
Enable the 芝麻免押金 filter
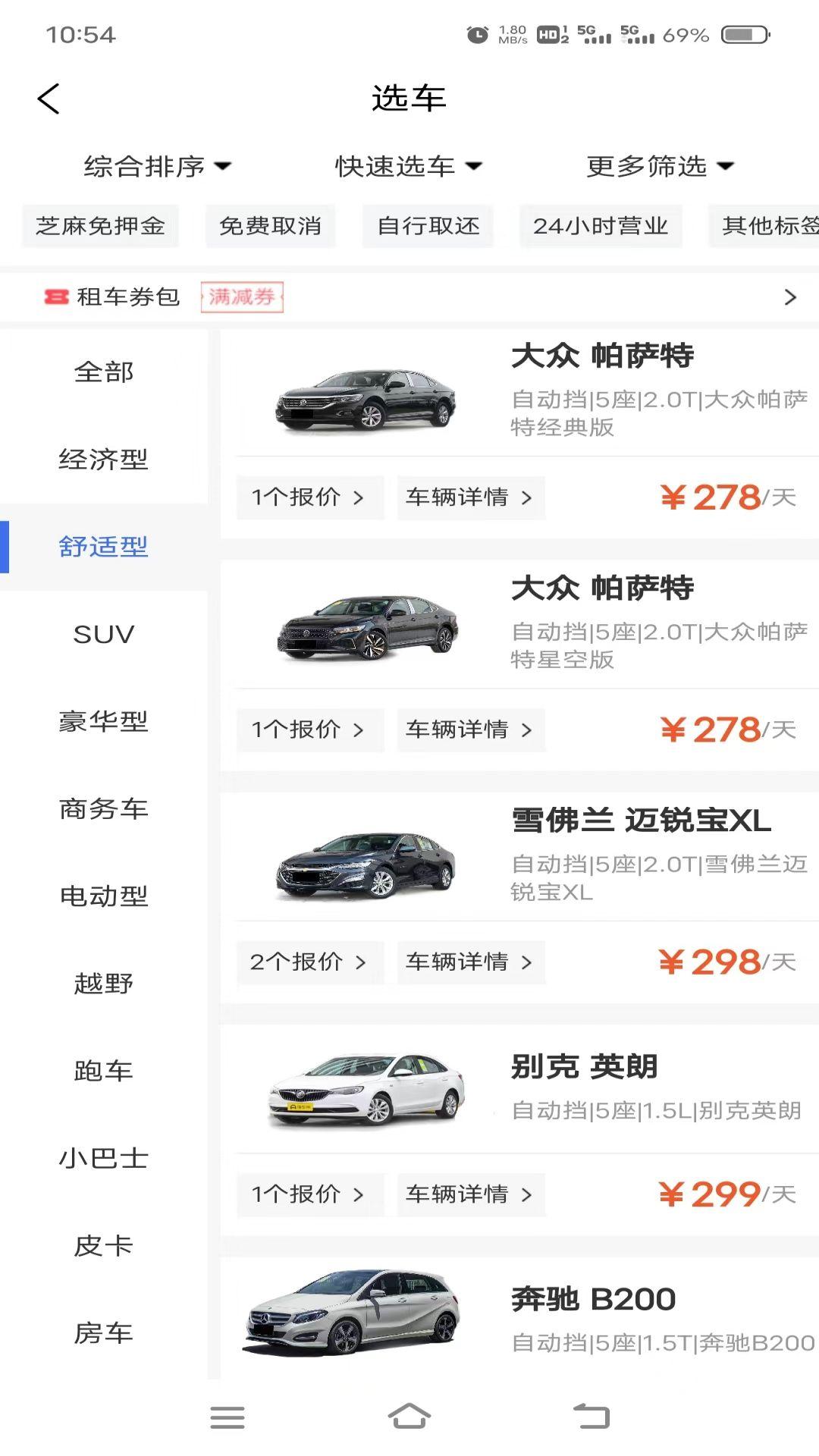[102, 225]
